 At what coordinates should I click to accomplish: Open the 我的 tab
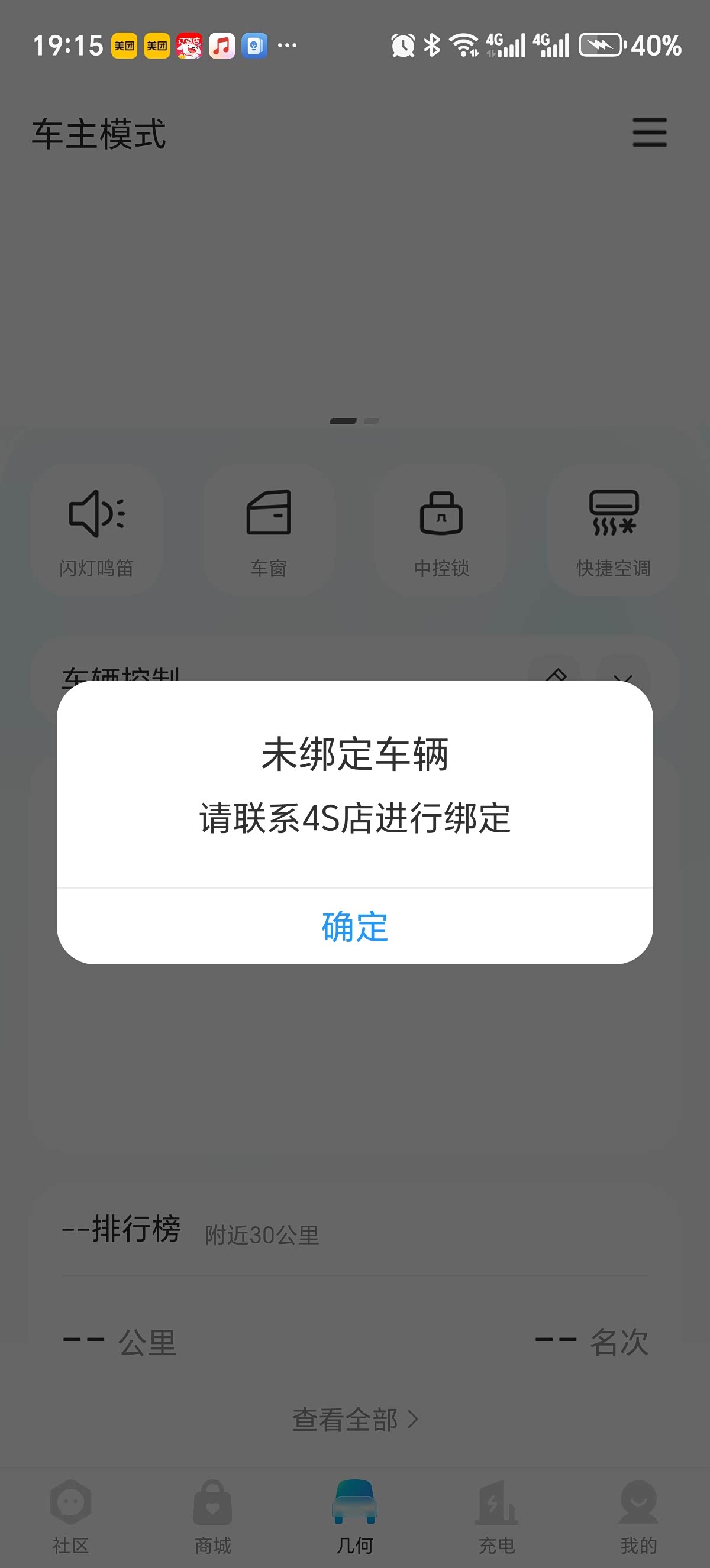pos(639,1515)
